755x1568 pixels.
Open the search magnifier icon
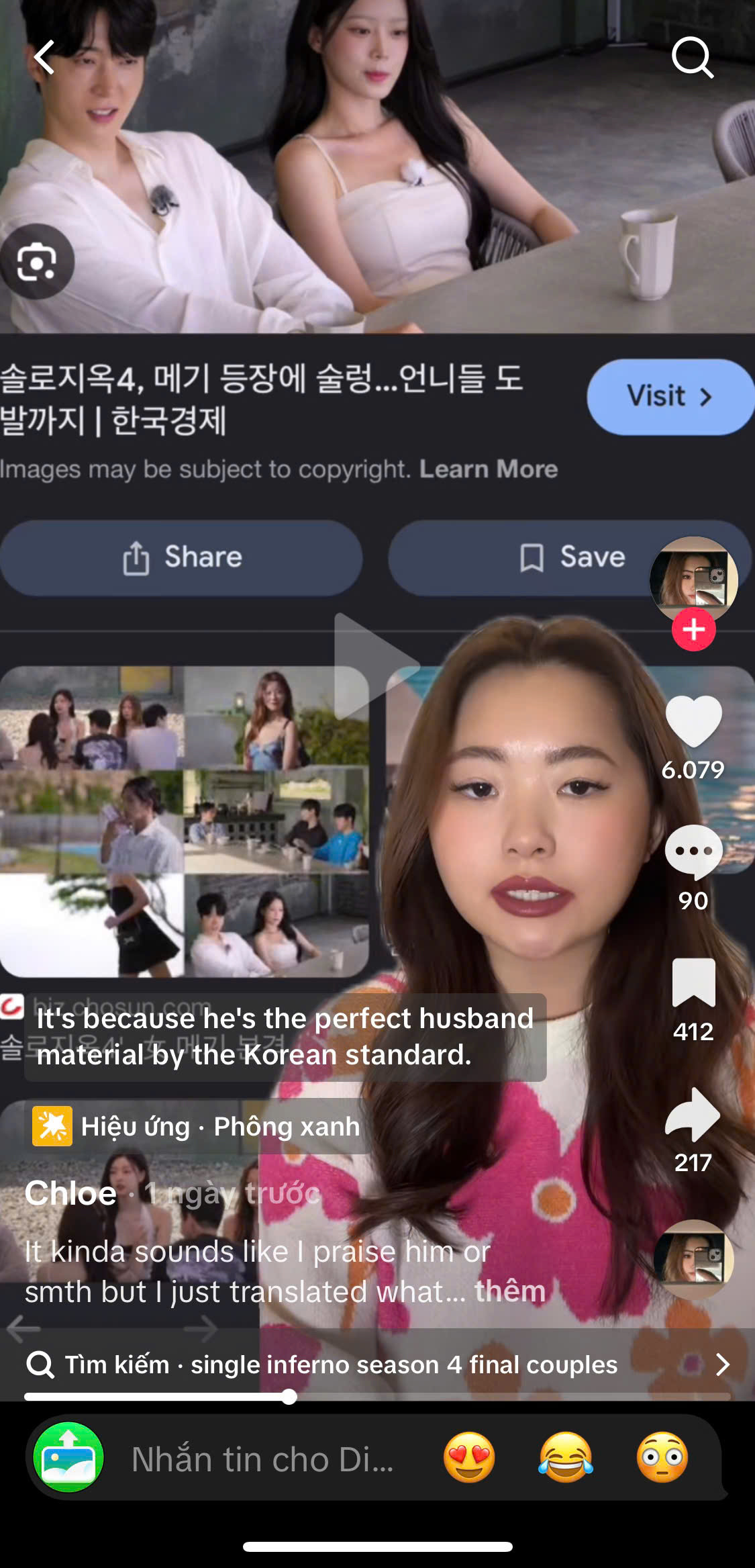click(692, 58)
